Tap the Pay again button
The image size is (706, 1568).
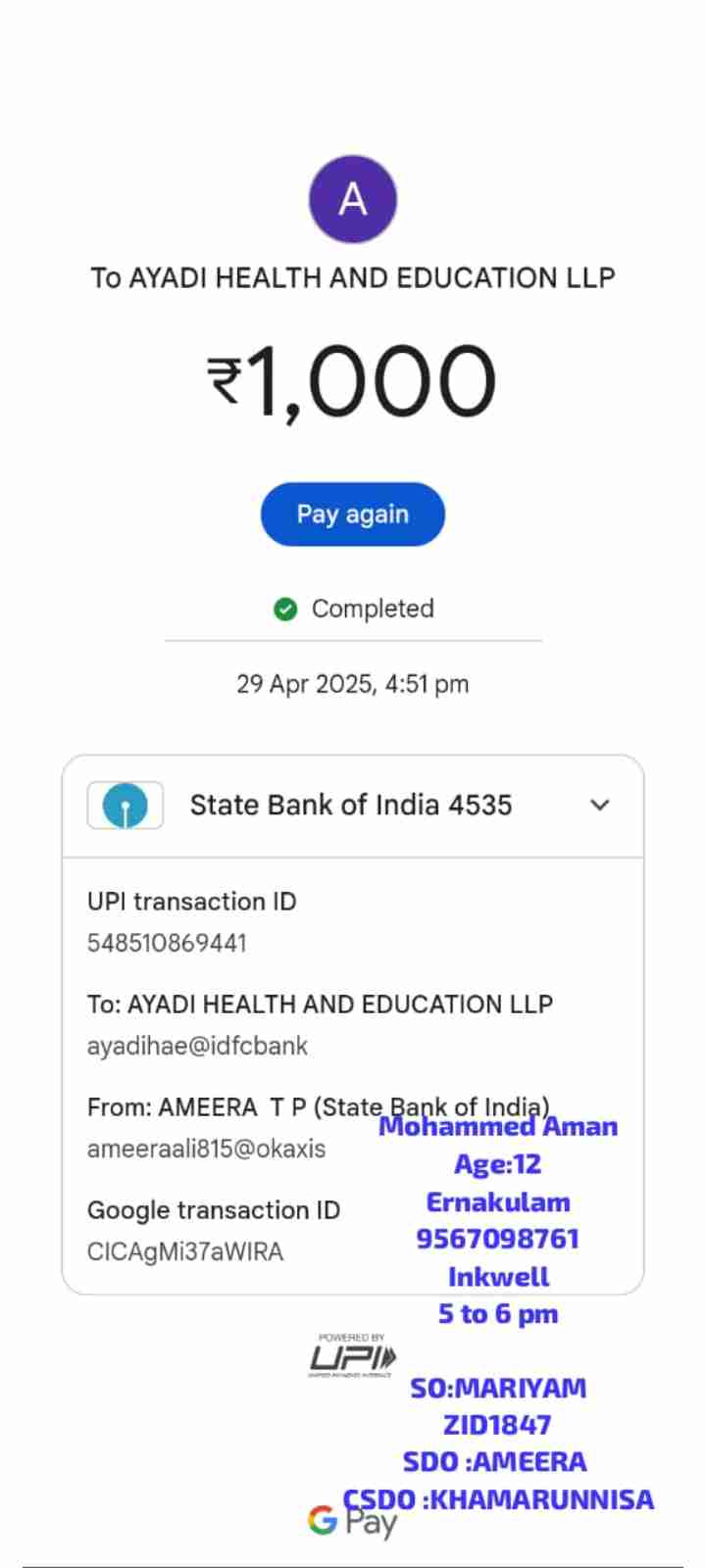[352, 514]
